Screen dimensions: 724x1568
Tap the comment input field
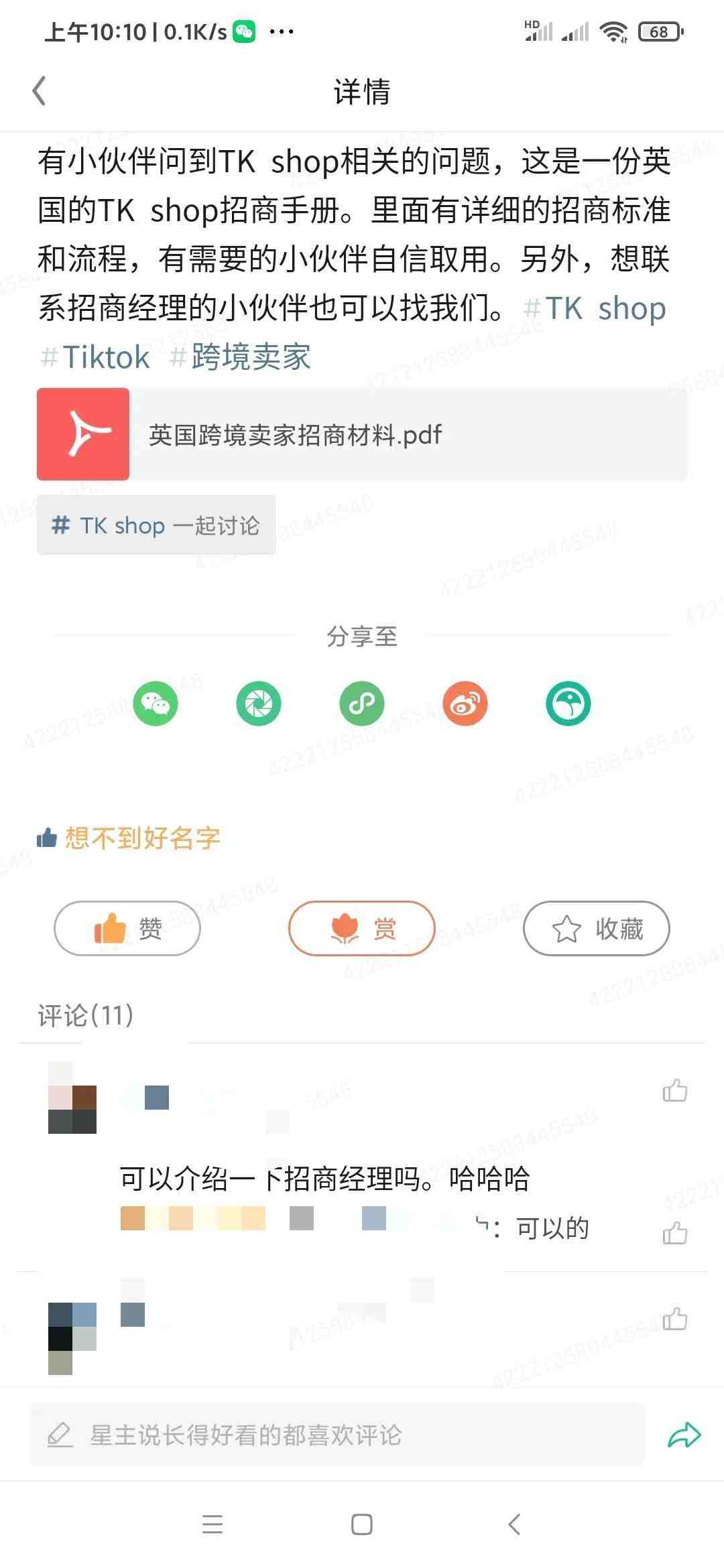337,1435
